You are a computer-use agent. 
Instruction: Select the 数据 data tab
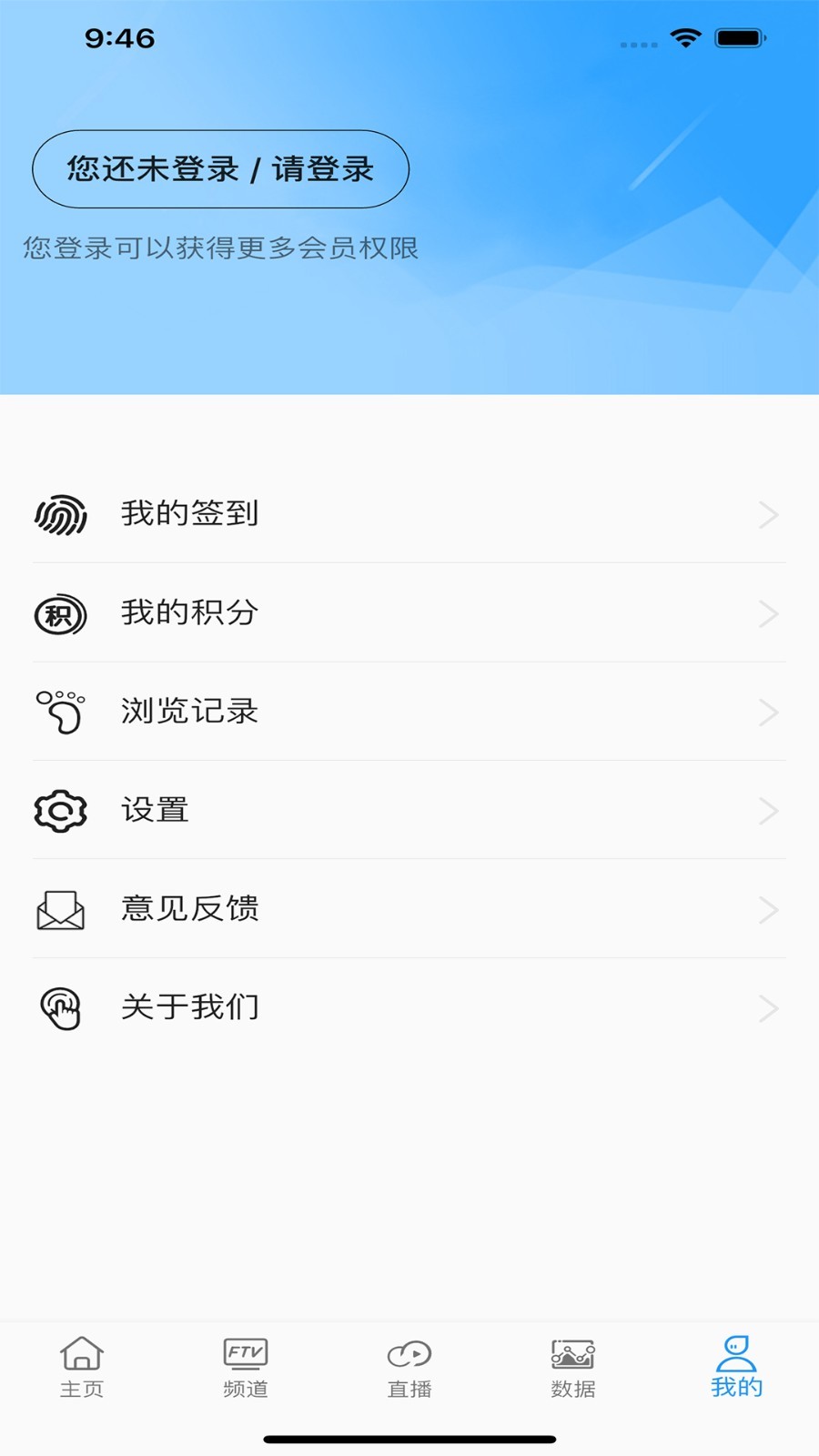click(x=573, y=1368)
